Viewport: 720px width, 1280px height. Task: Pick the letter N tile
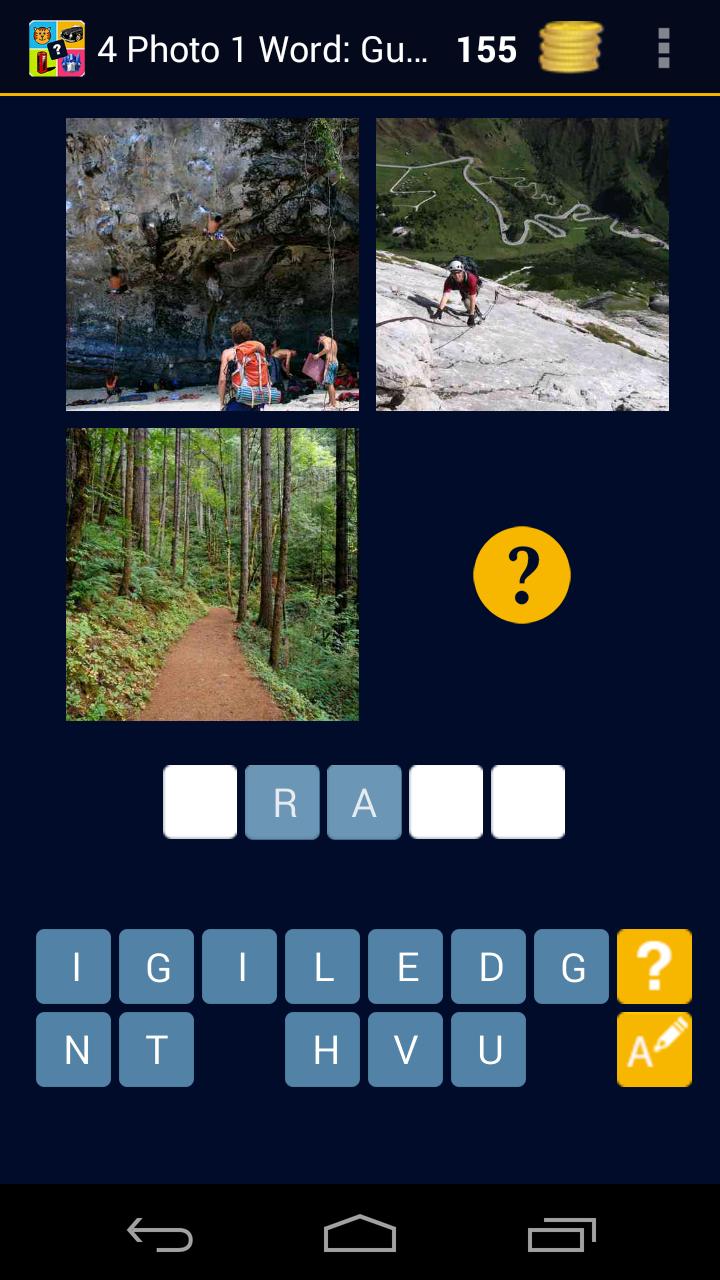pyautogui.click(x=73, y=1049)
